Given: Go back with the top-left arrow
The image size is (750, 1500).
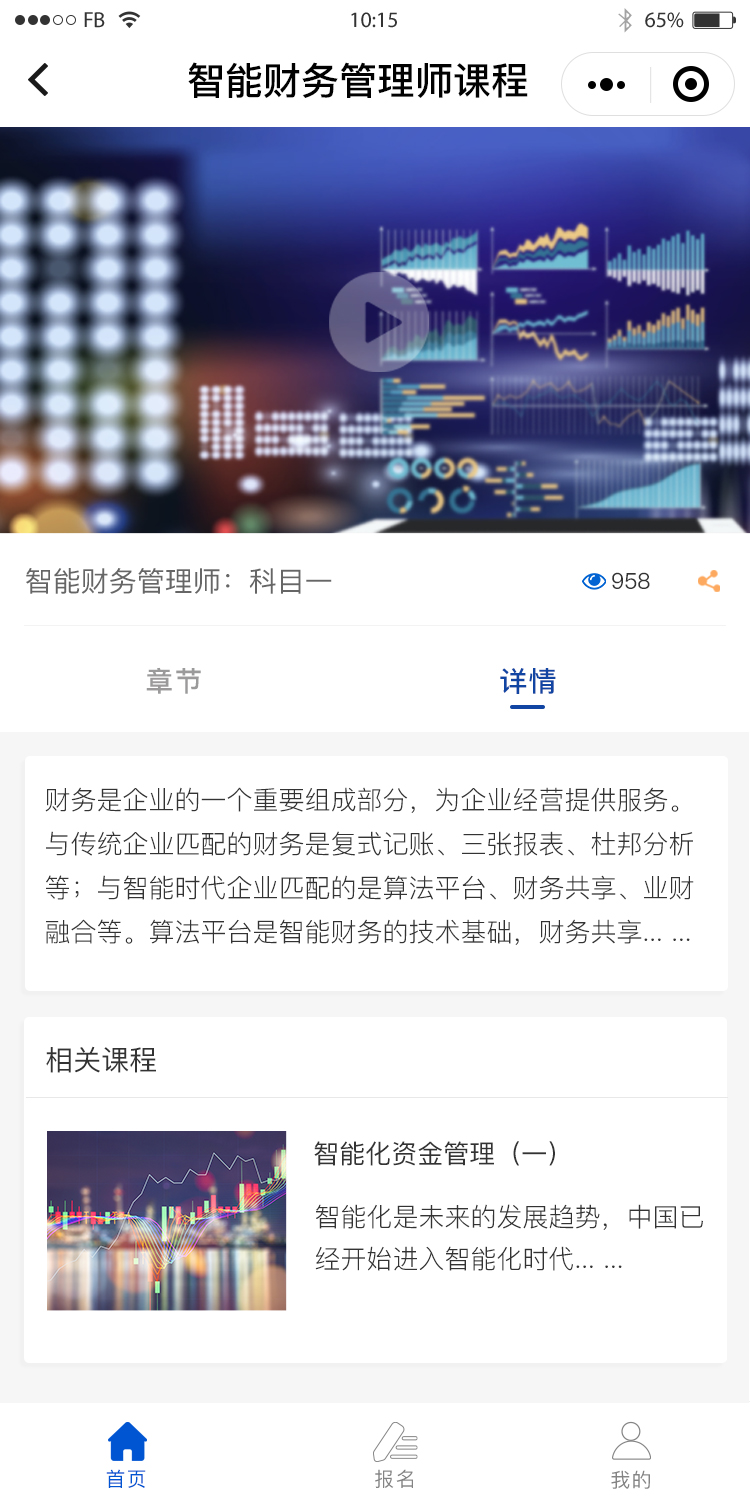Looking at the screenshot, I should tap(38, 80).
